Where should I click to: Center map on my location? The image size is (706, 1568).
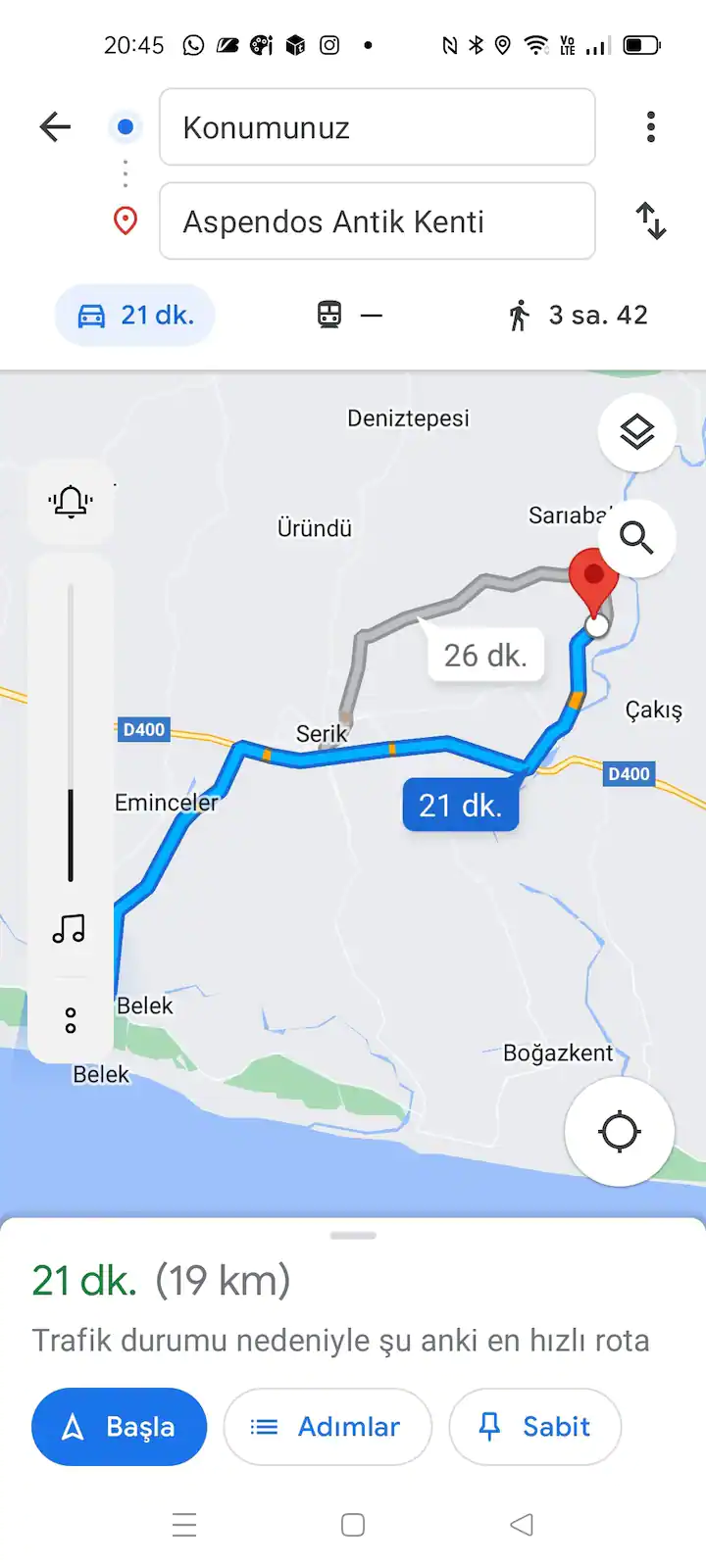click(x=619, y=1131)
